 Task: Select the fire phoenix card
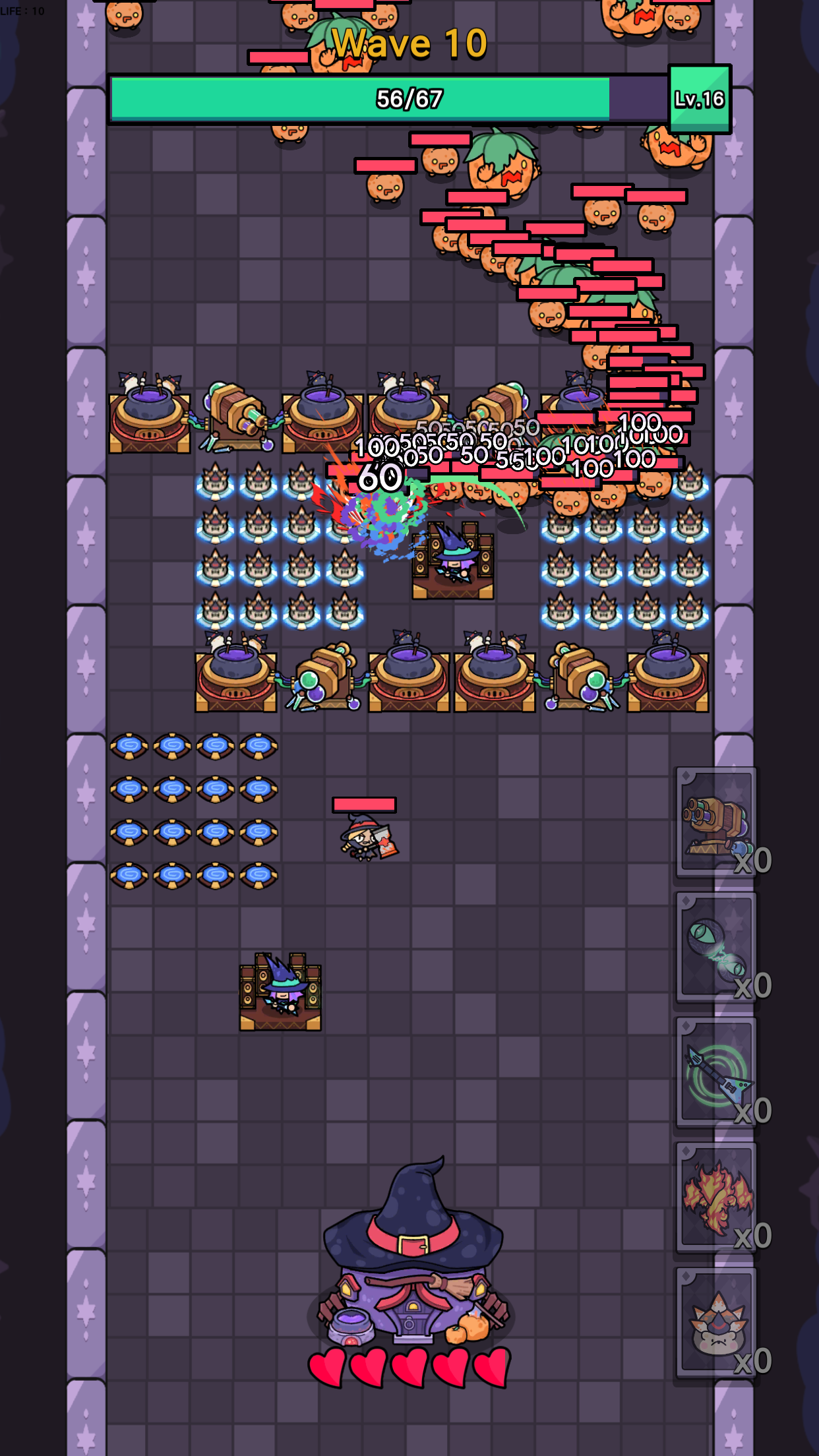pyautogui.click(x=716, y=1198)
